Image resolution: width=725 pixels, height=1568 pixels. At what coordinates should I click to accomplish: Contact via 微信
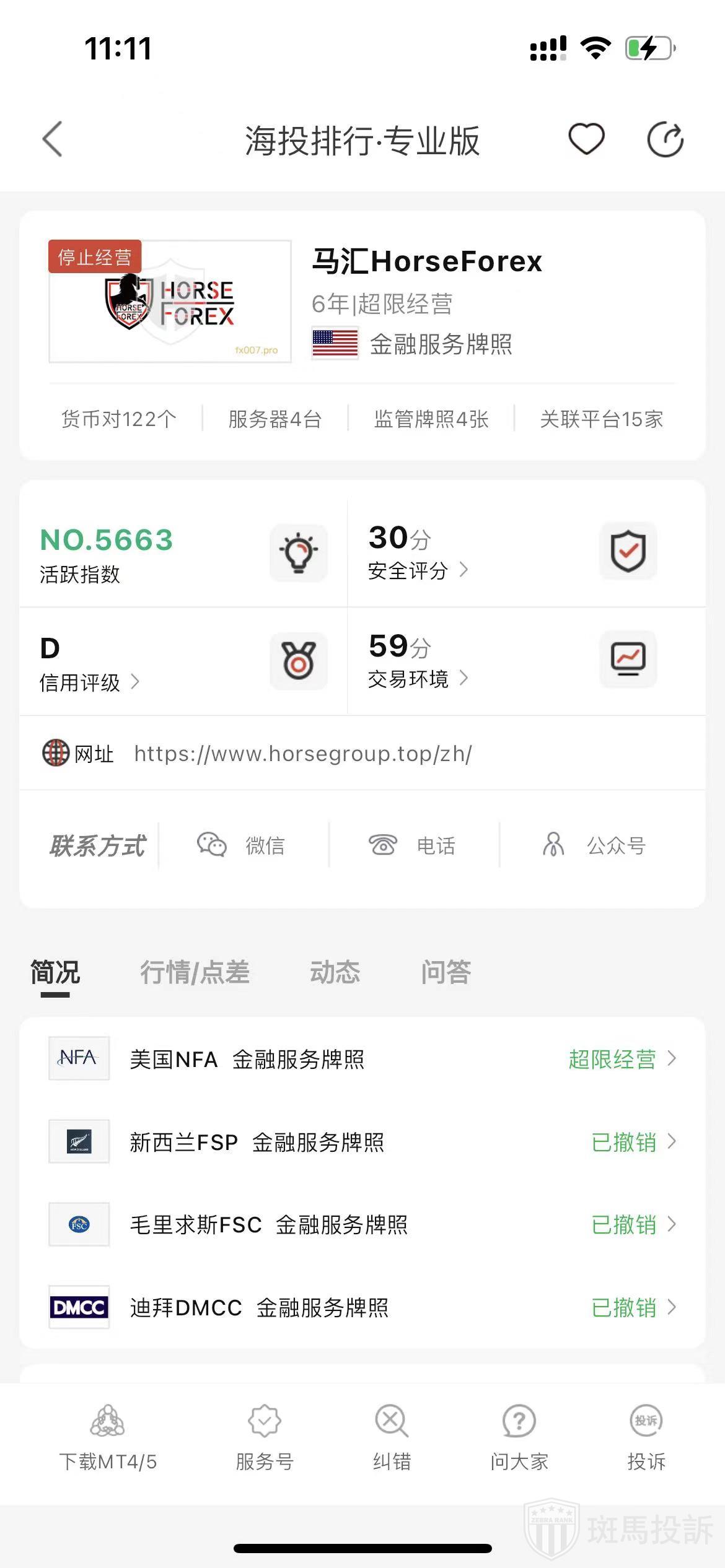pos(242,845)
